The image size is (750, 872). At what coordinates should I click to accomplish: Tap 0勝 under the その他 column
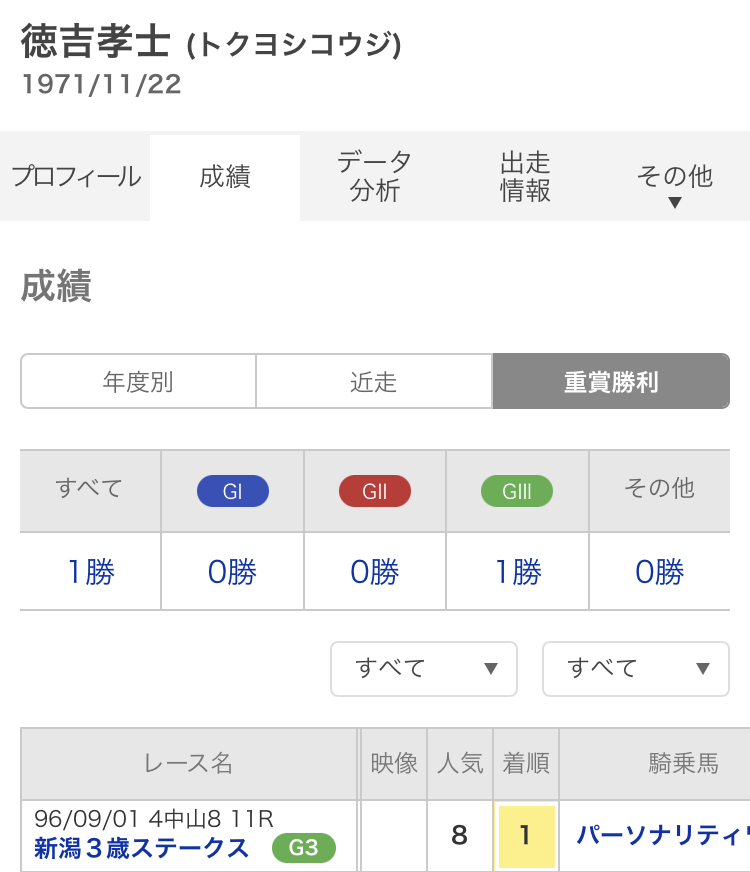tap(659, 572)
